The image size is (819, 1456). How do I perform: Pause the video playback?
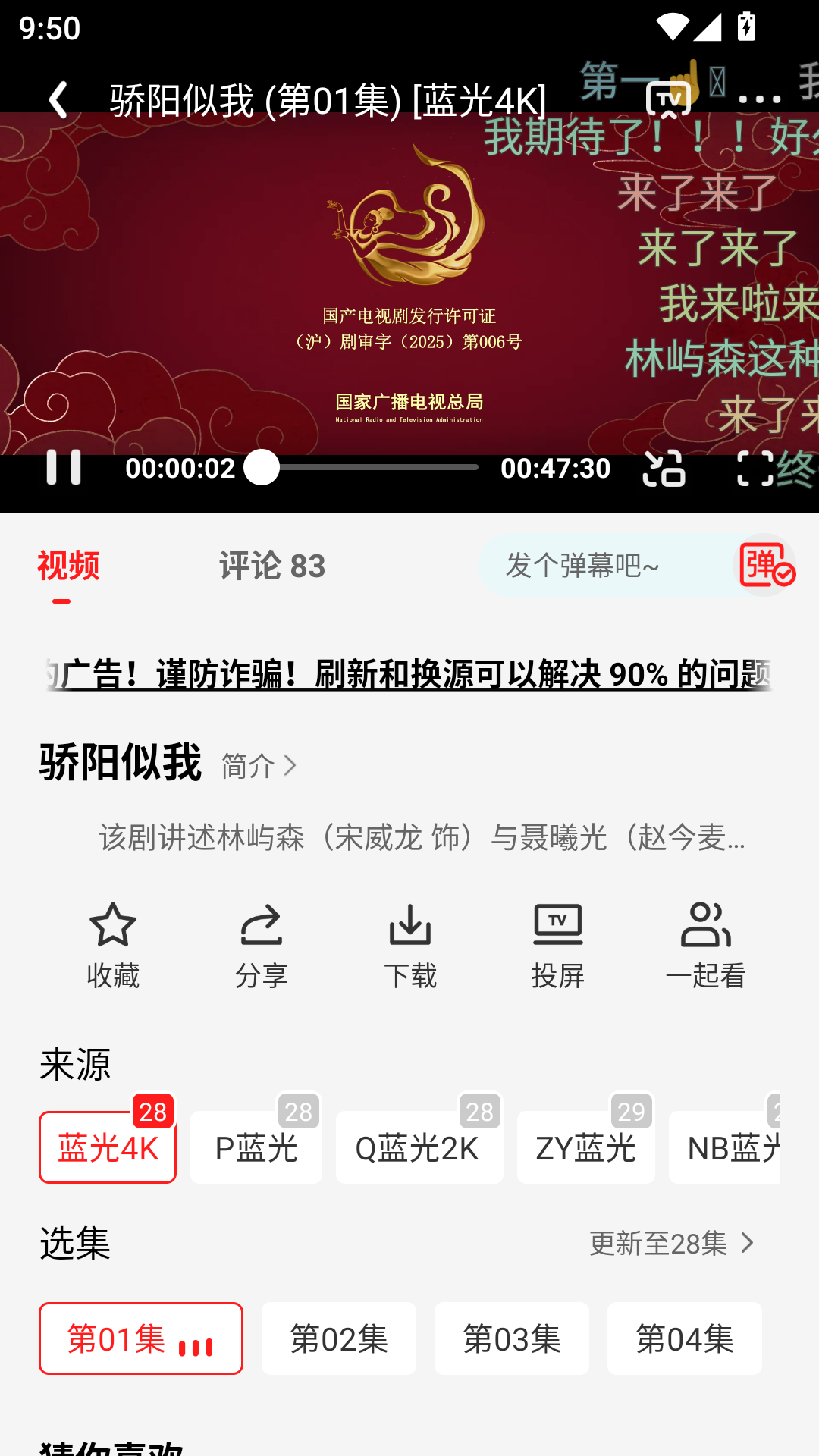[64, 468]
